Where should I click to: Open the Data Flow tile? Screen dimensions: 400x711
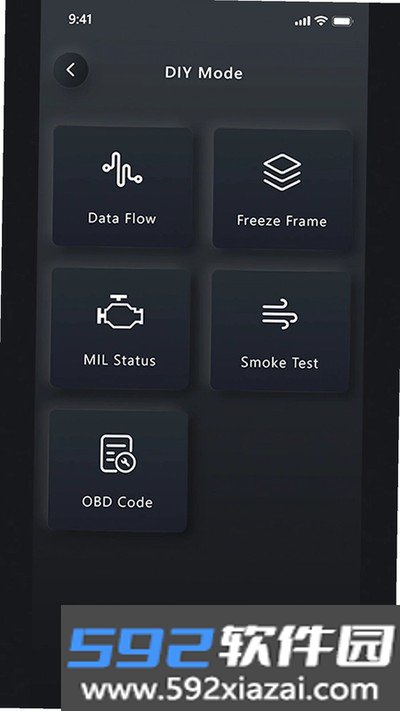coord(122,186)
